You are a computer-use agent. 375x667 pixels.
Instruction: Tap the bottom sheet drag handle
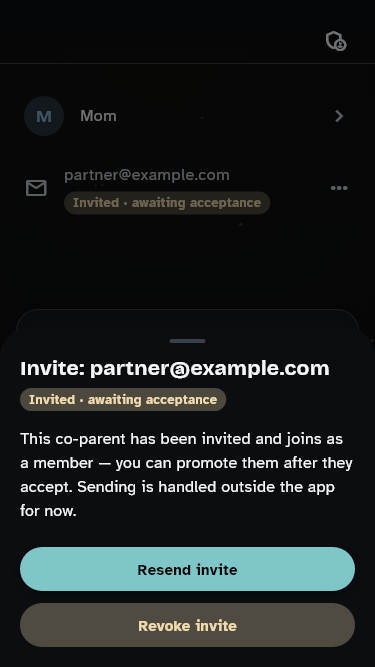click(187, 341)
